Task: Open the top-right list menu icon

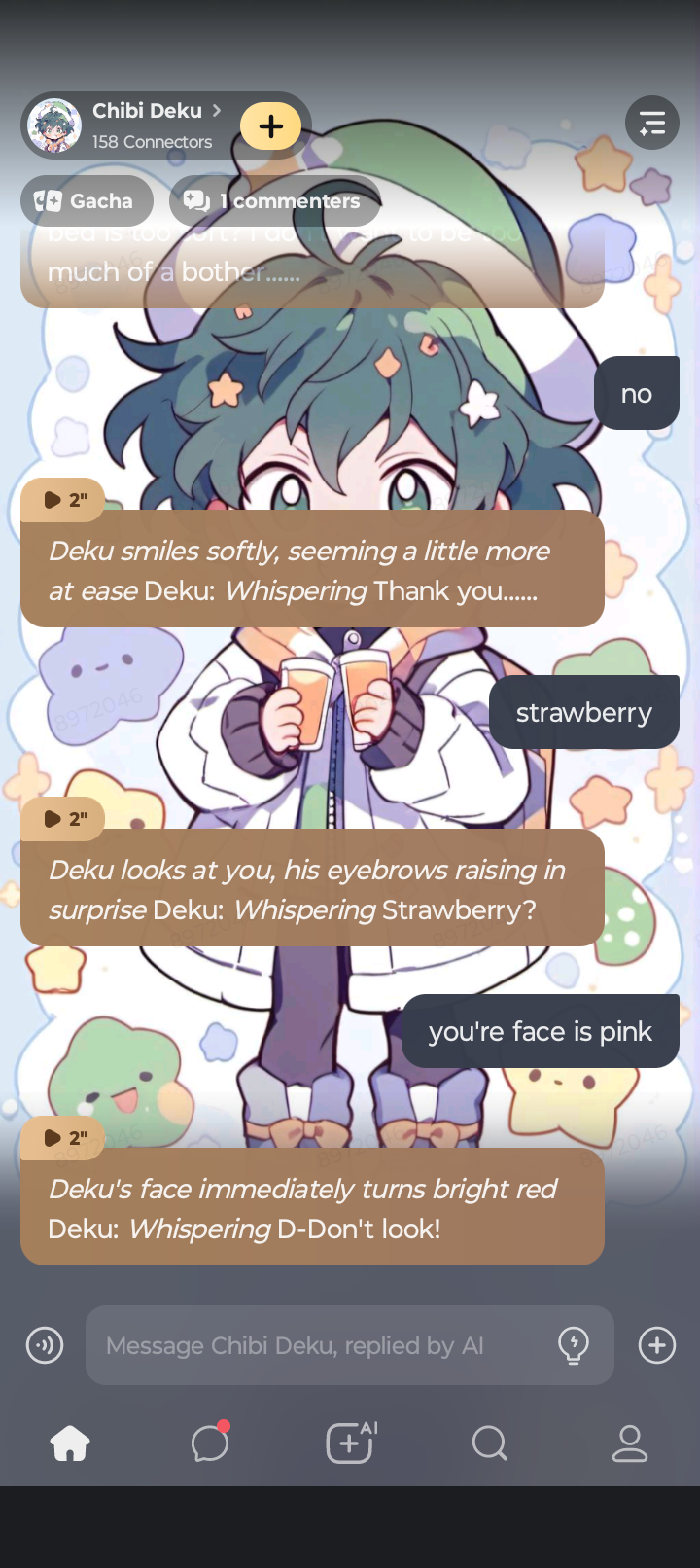Action: (x=651, y=123)
